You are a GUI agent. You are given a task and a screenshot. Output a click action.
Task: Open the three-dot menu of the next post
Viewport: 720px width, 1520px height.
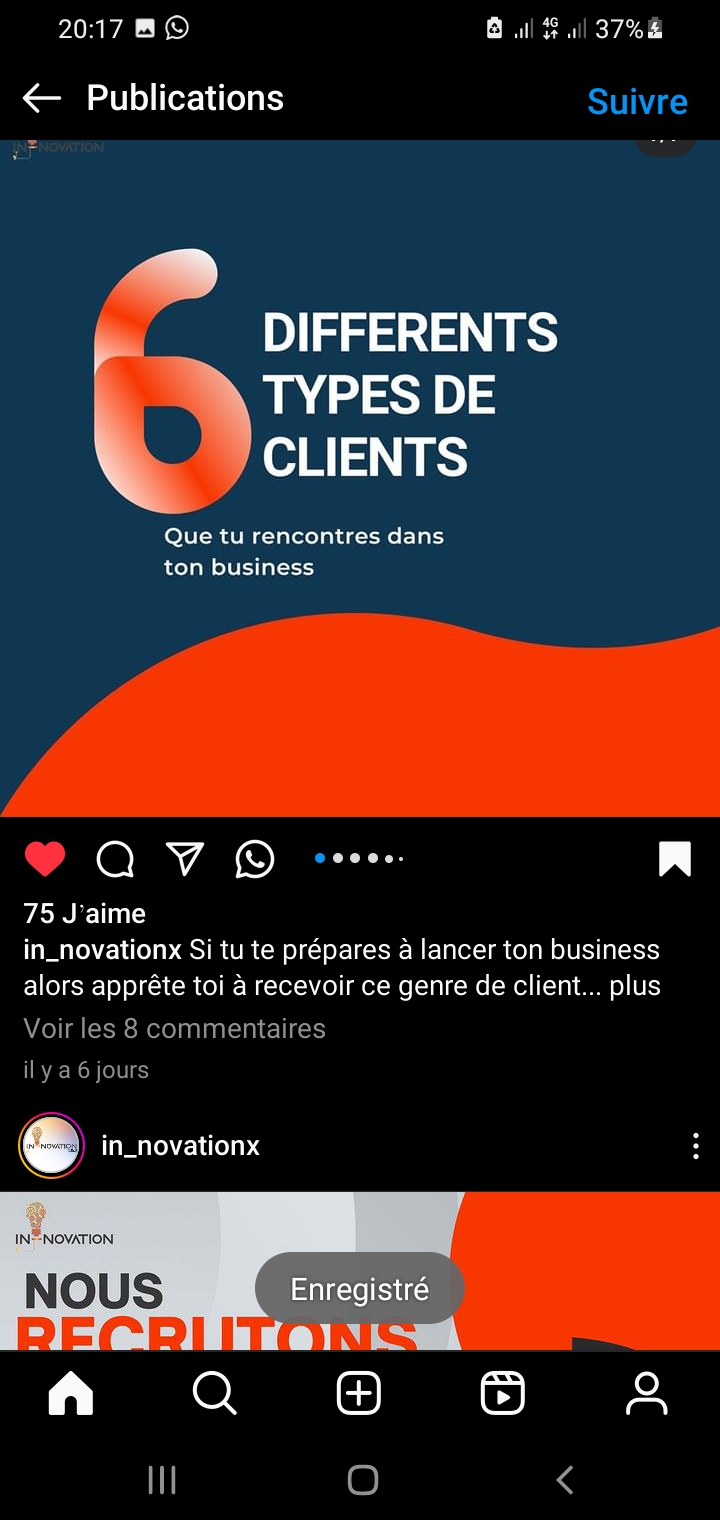click(x=696, y=1146)
